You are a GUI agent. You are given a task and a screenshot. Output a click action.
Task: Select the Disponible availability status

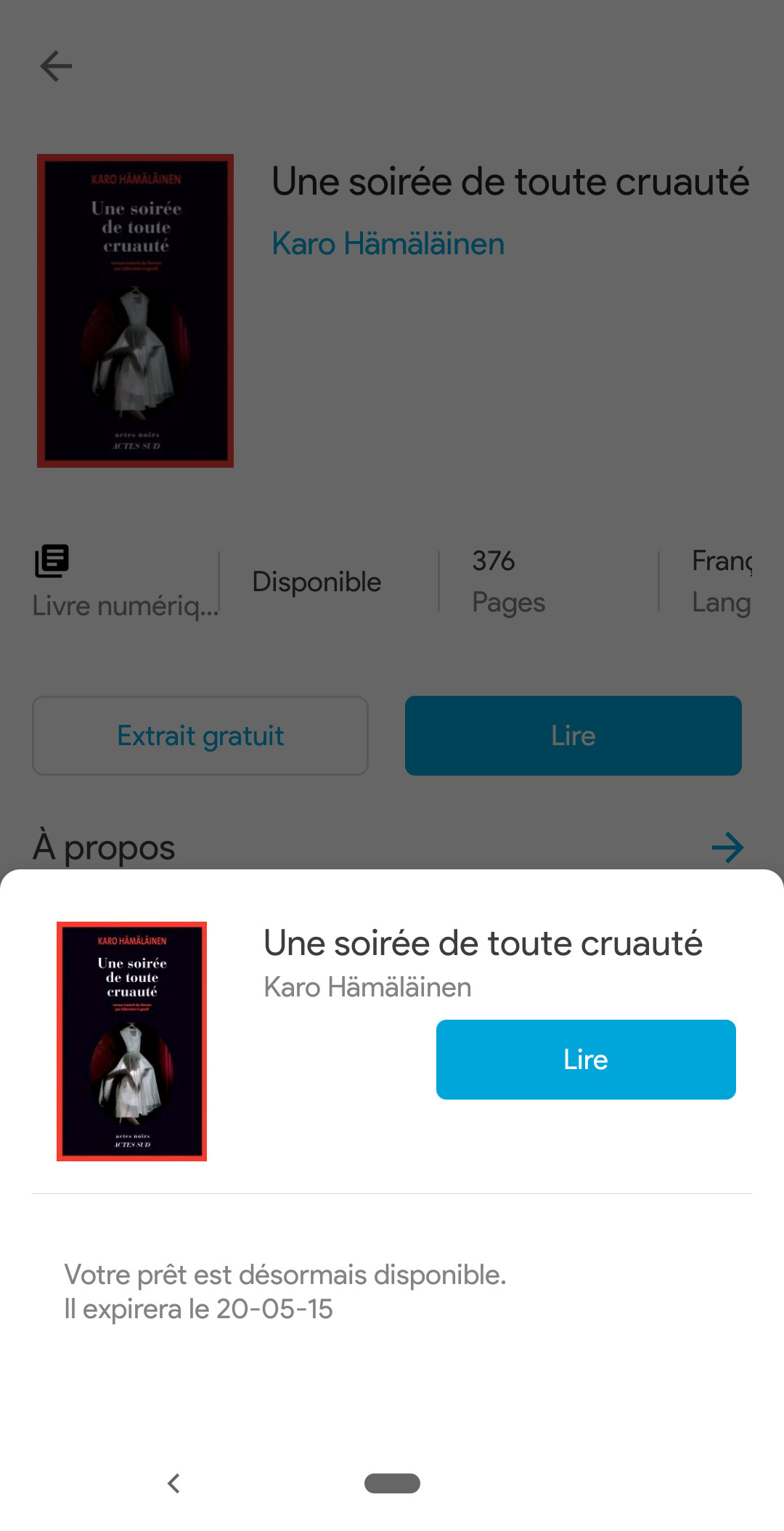tap(317, 581)
